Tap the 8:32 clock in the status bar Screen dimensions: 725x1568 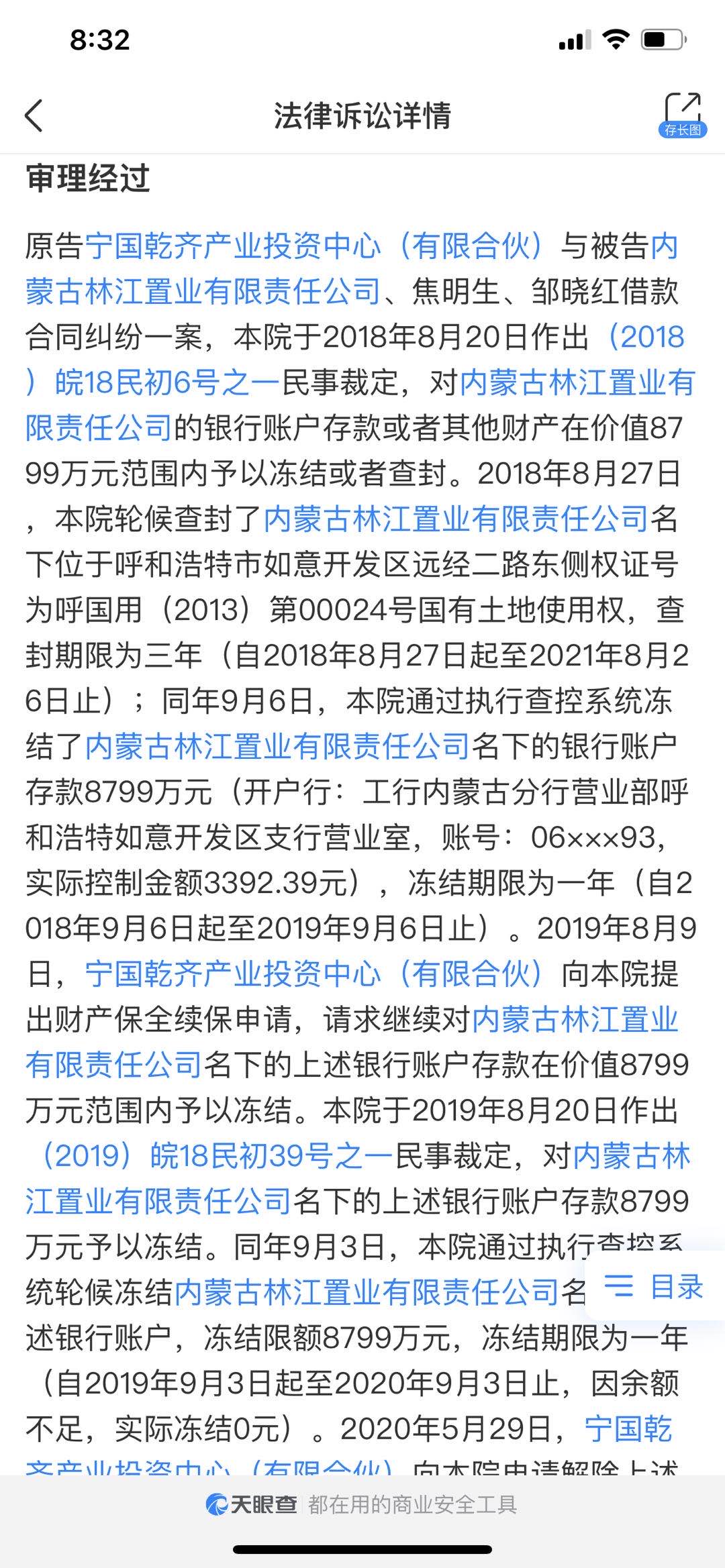pos(97,42)
